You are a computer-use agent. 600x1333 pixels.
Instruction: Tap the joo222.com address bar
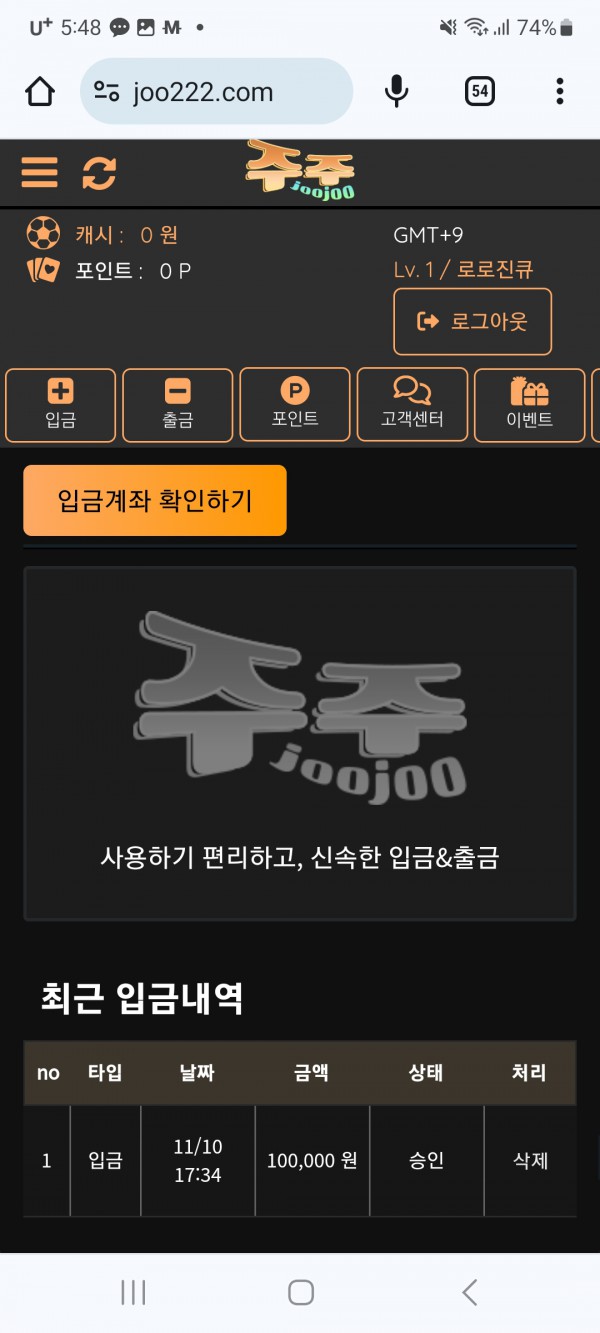coord(216,92)
